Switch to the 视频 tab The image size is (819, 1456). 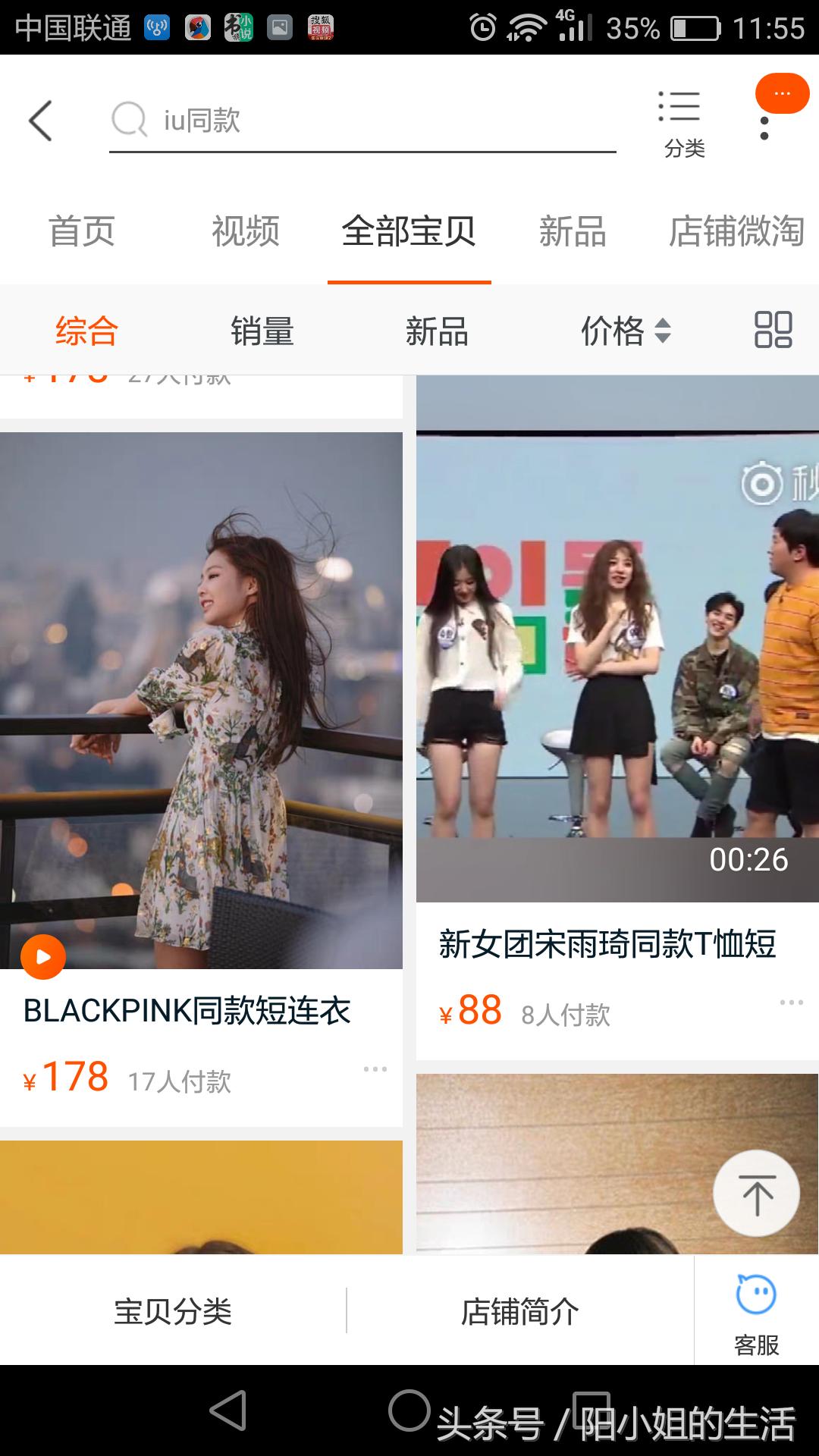pyautogui.click(x=245, y=233)
